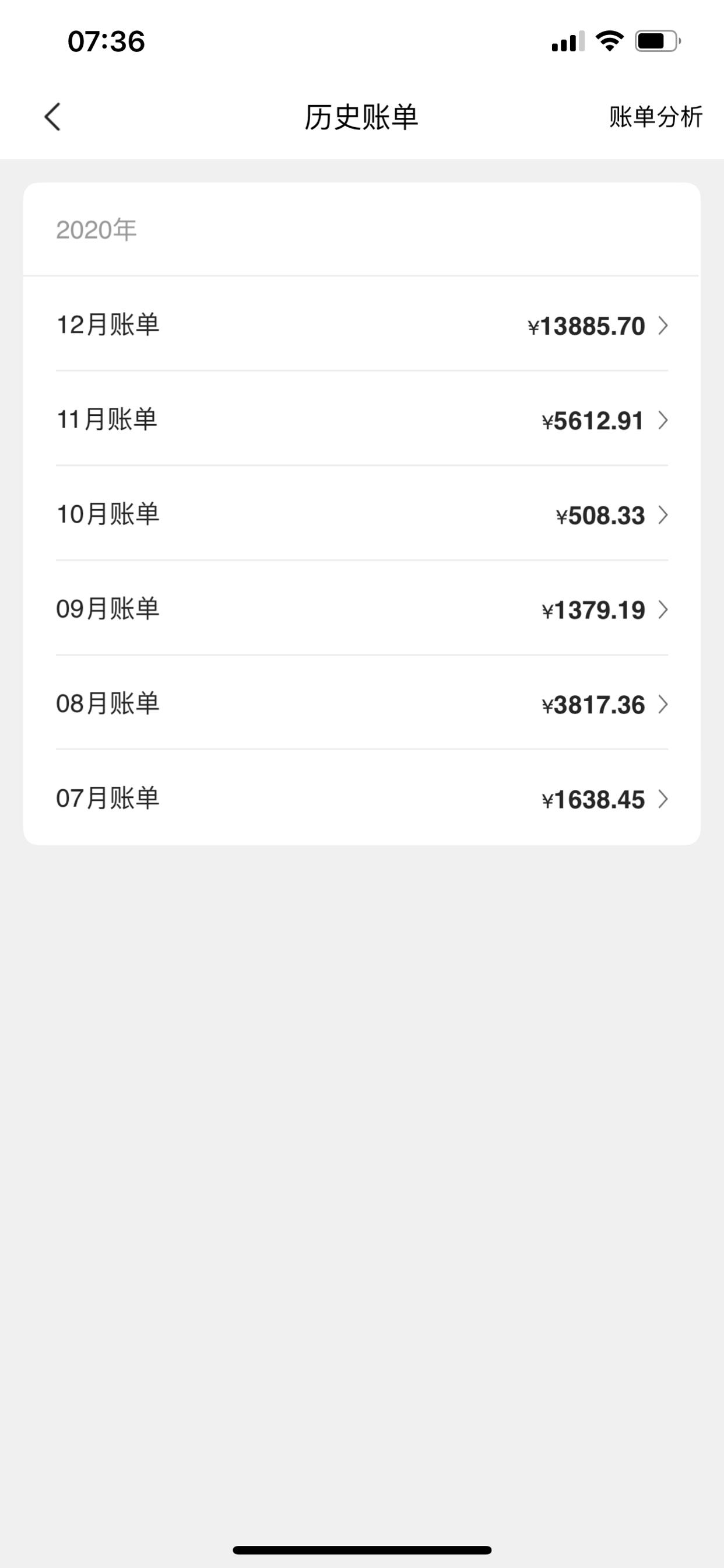Open the 12月账单 statement
Image resolution: width=724 pixels, height=1568 pixels.
[x=362, y=324]
